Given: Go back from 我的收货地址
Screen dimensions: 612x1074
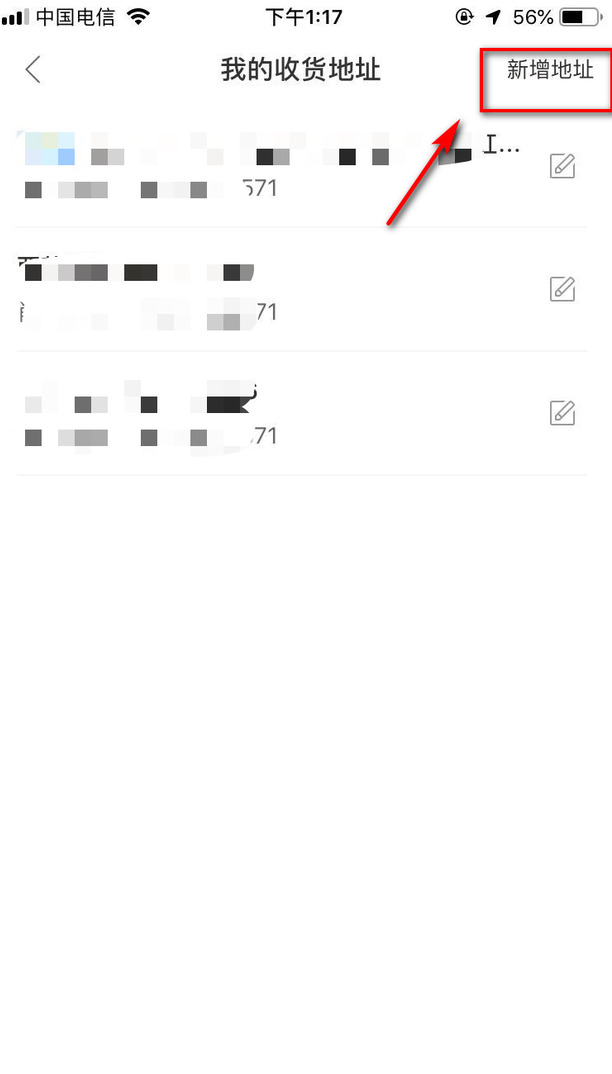Looking at the screenshot, I should 33,70.
